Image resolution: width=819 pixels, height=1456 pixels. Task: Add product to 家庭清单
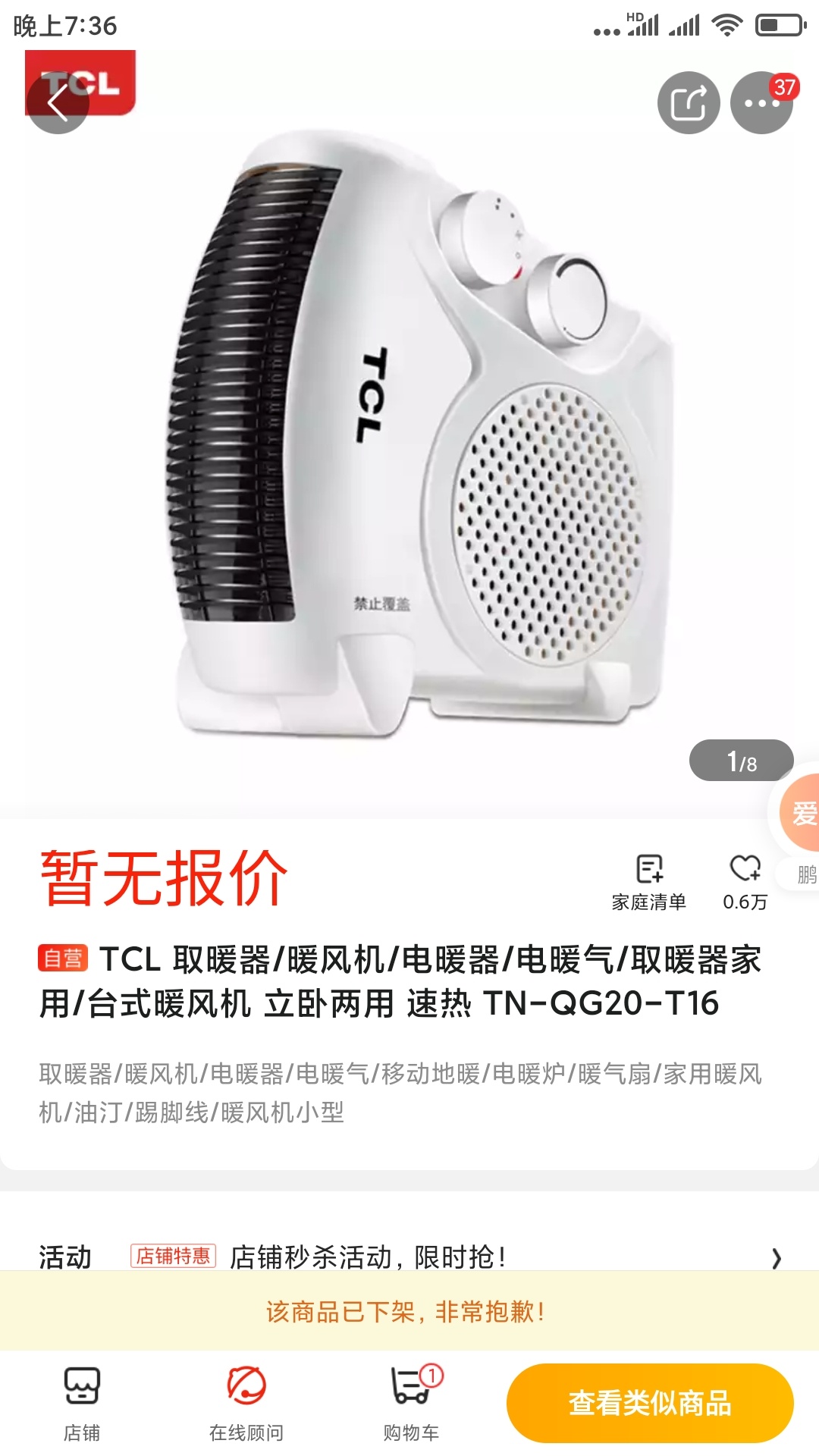click(649, 881)
